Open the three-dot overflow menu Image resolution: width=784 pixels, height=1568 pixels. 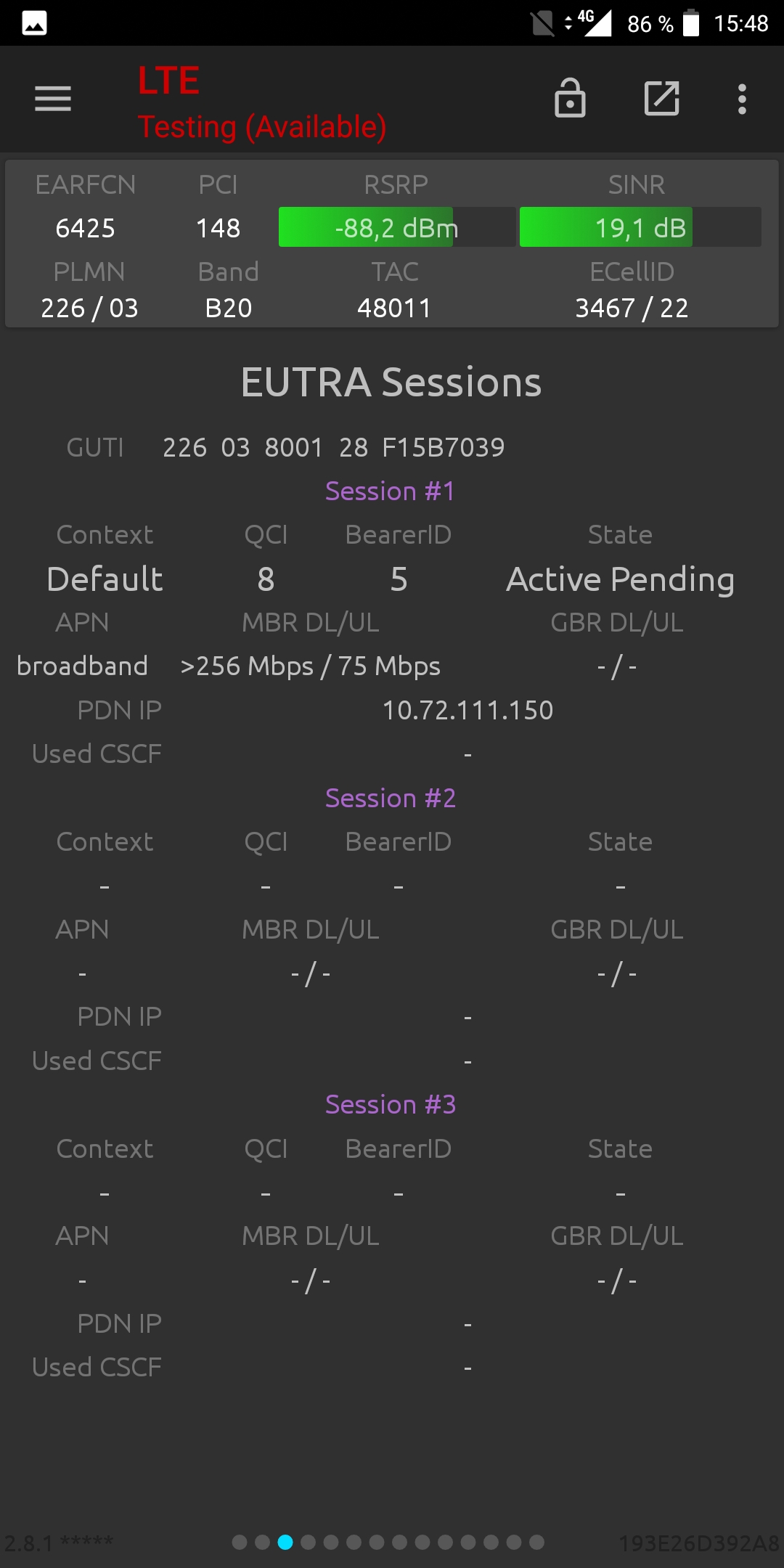tap(742, 99)
